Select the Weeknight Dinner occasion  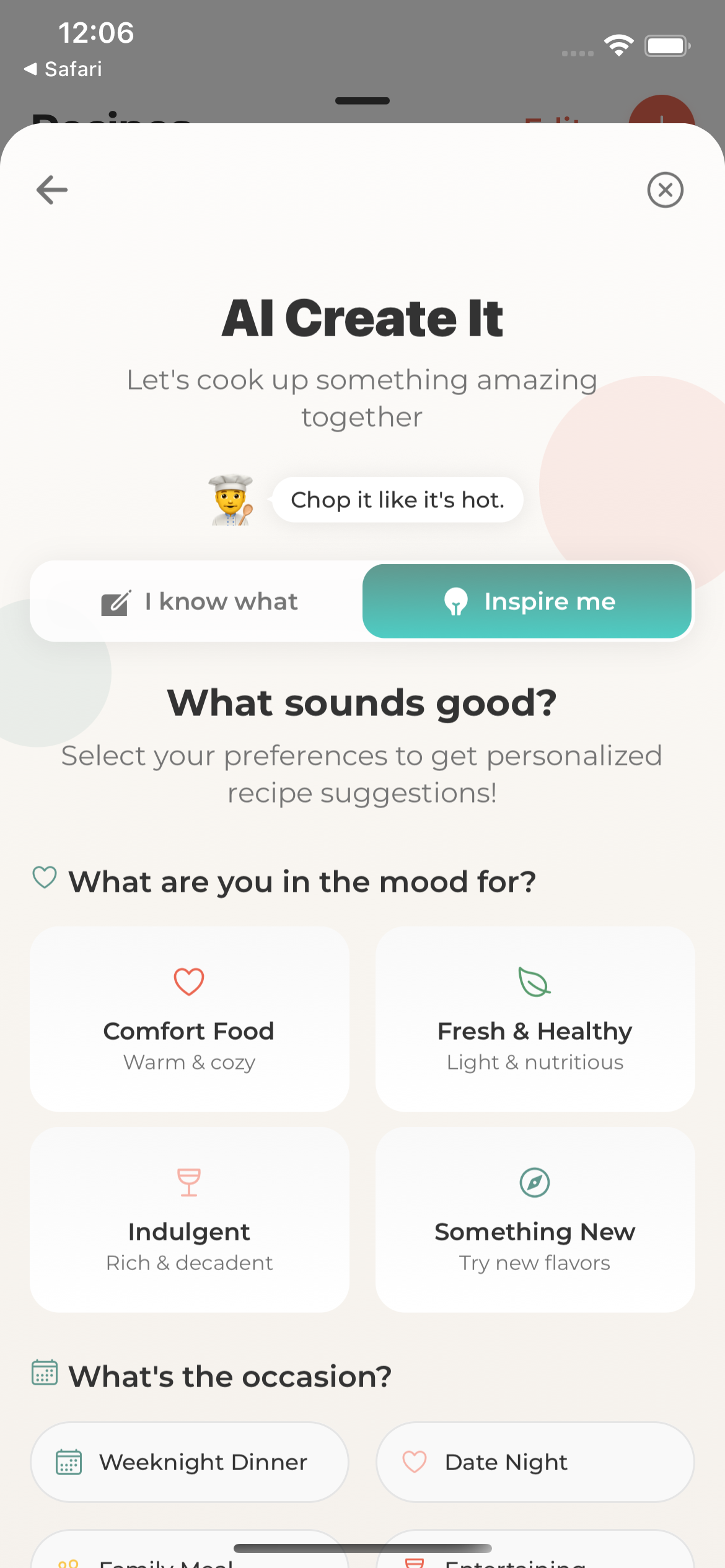[x=189, y=1462]
